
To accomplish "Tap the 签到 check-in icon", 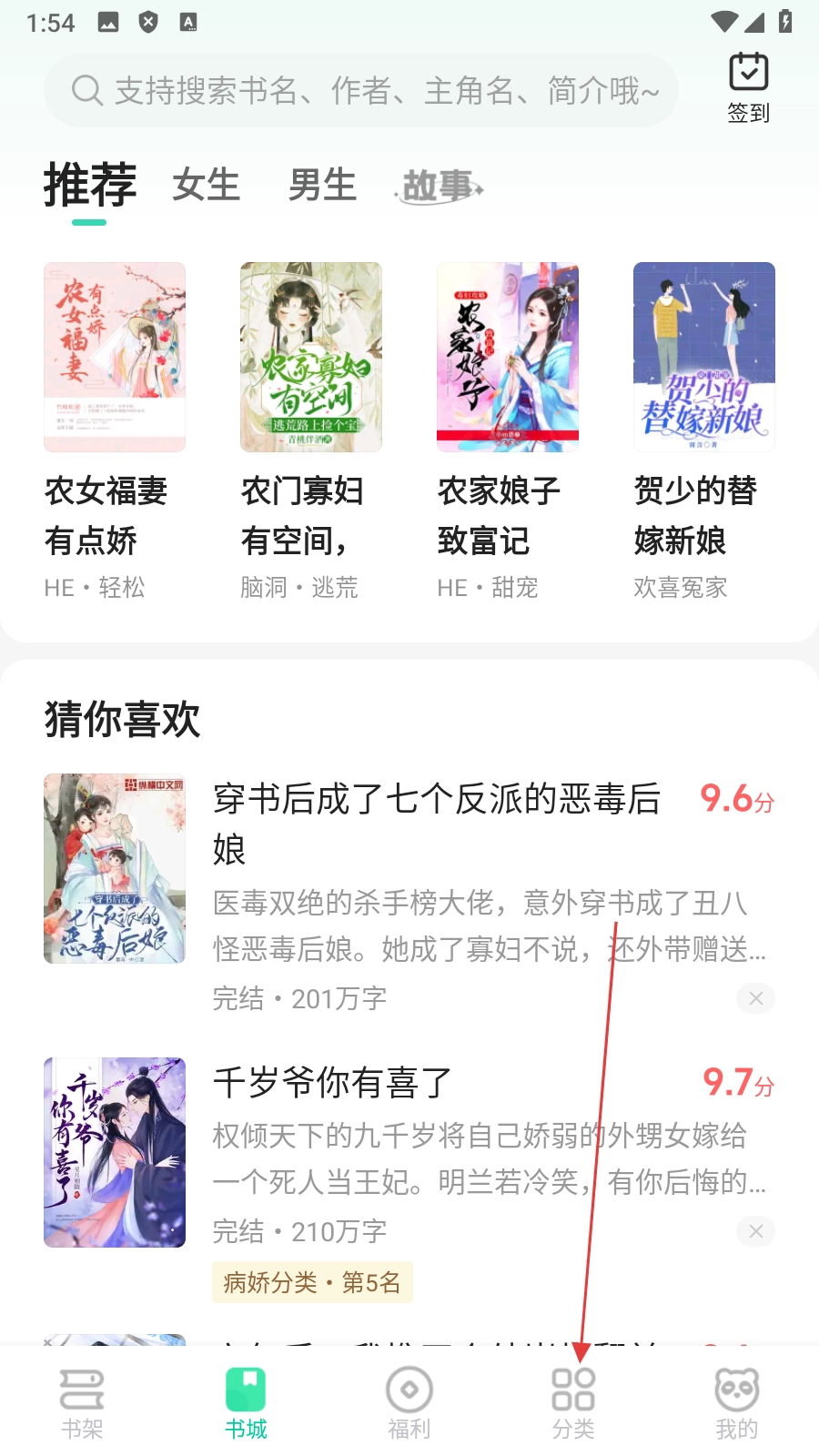I will click(748, 87).
